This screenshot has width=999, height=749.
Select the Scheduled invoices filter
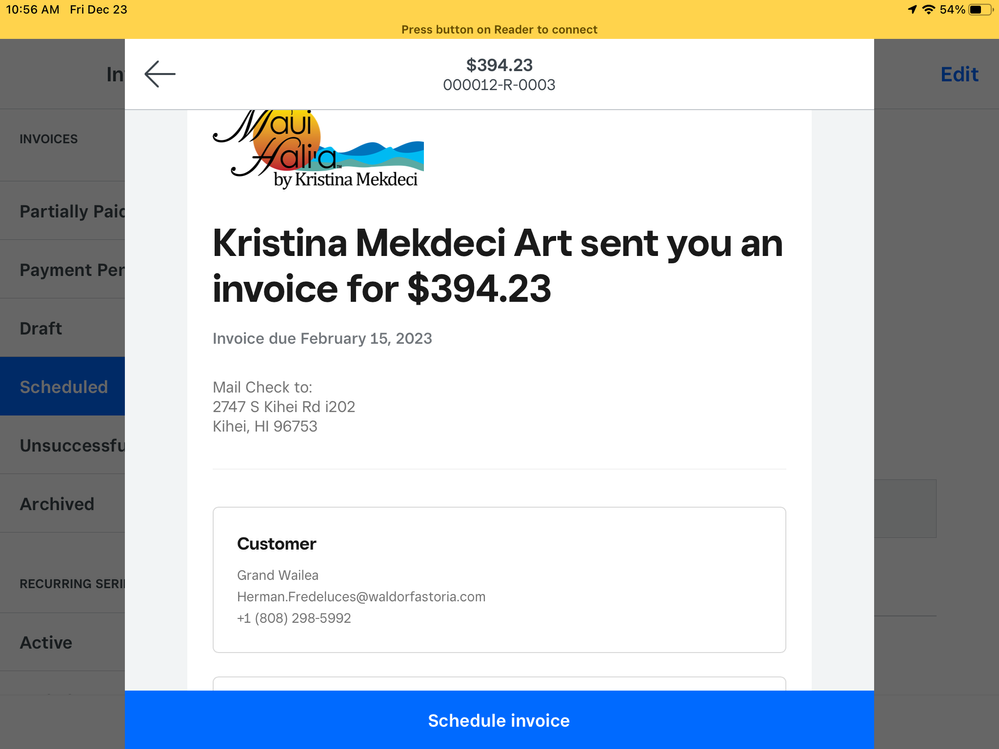click(63, 387)
